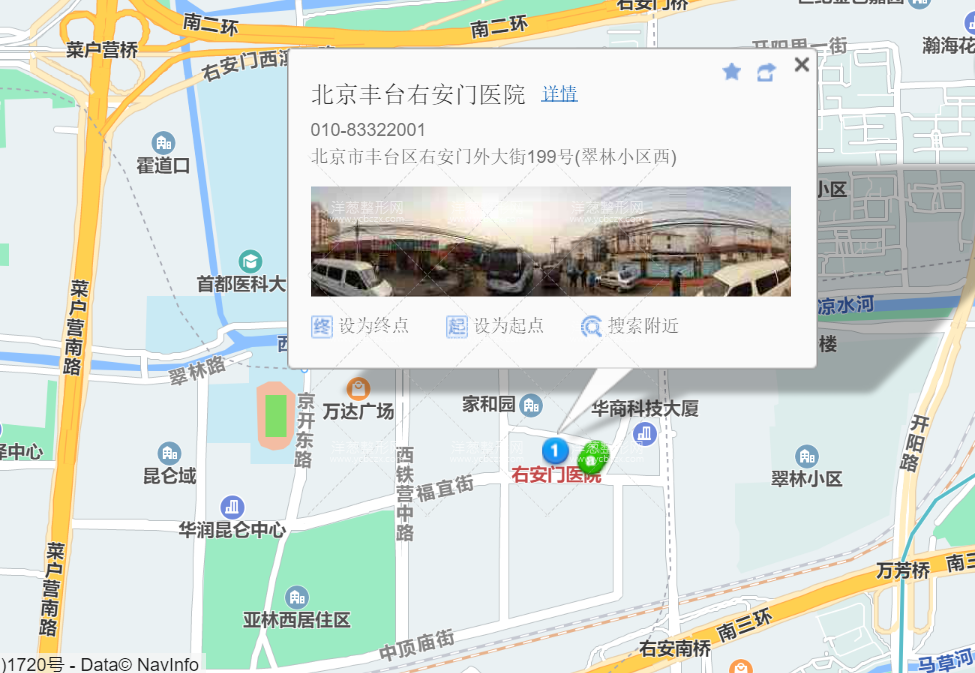Select the 首都医科大 map point

pos(250,262)
